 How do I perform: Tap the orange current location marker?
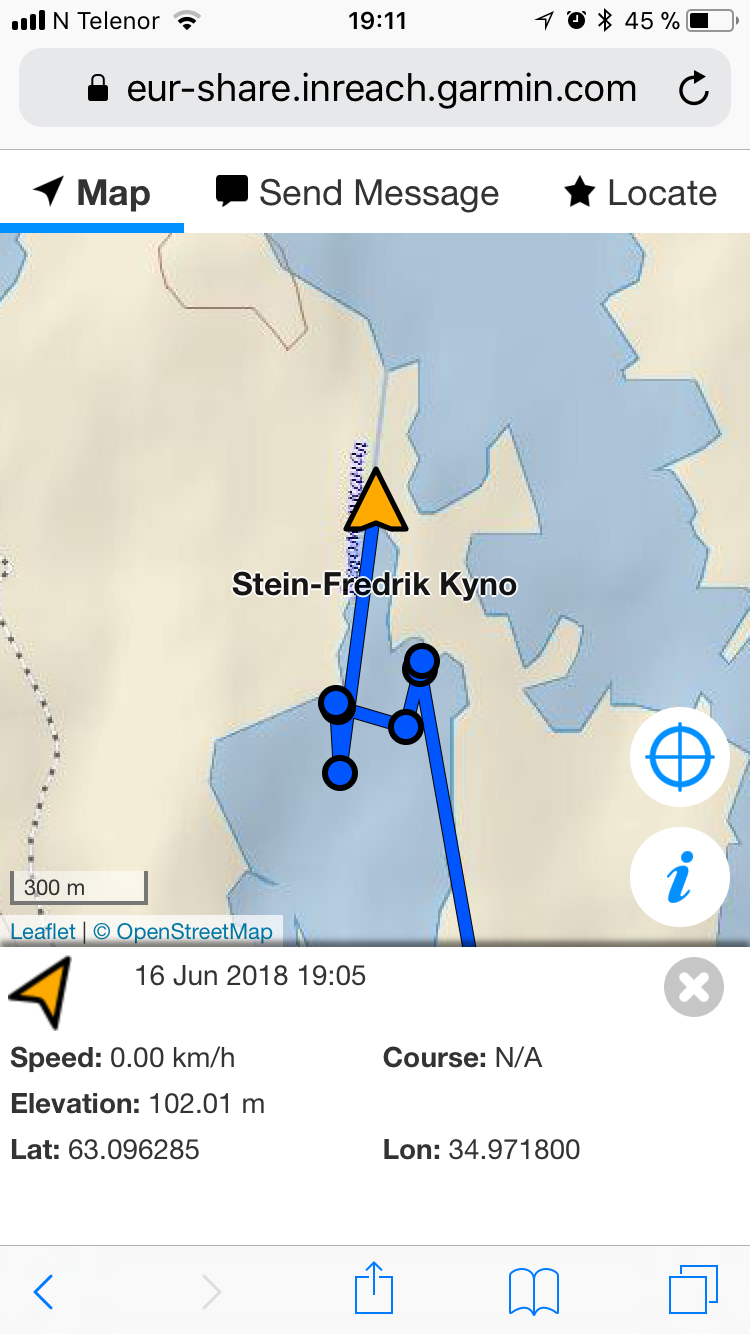coord(375,503)
